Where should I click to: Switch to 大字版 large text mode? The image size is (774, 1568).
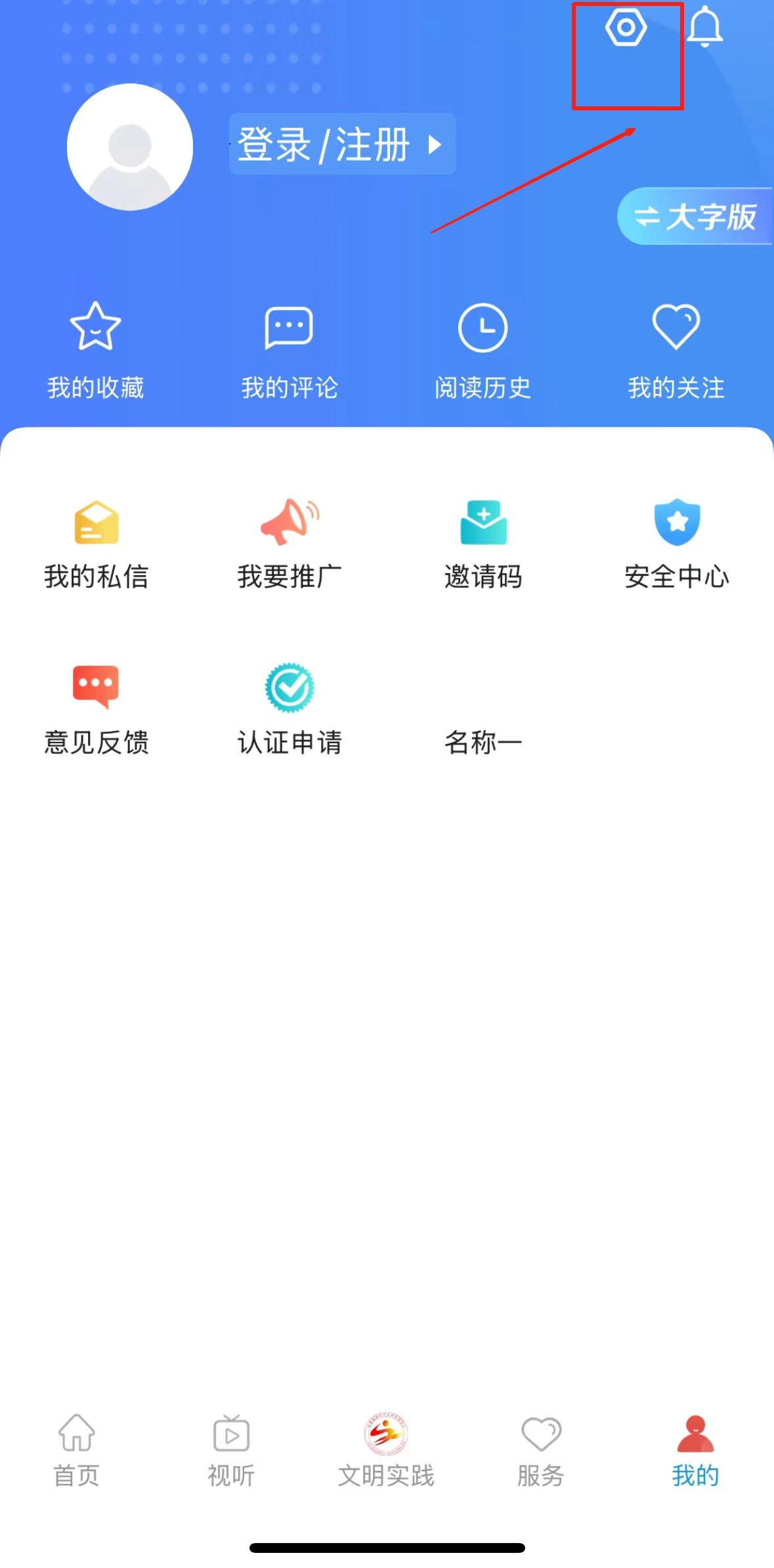[x=696, y=216]
